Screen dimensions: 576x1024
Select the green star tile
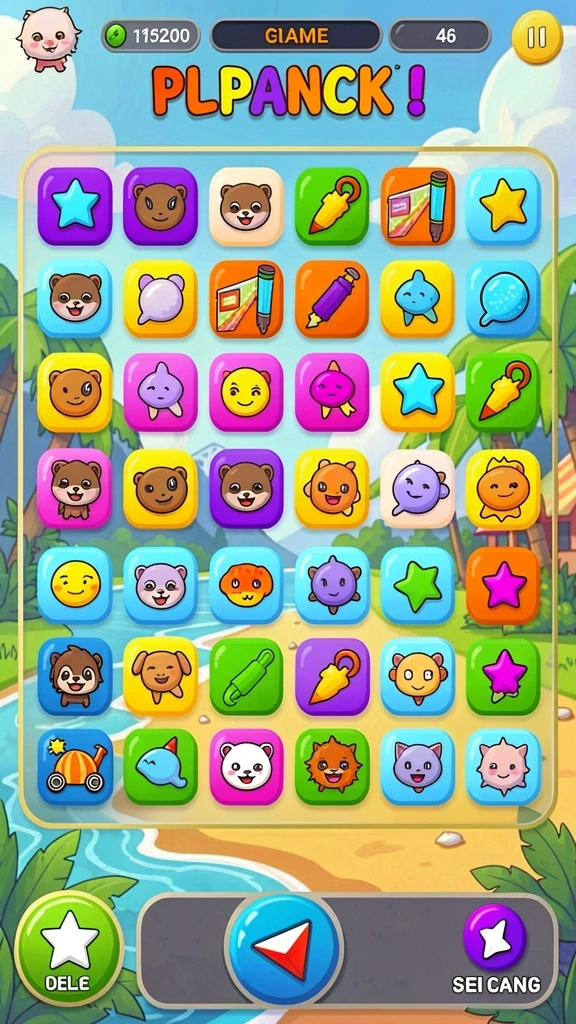417,585
